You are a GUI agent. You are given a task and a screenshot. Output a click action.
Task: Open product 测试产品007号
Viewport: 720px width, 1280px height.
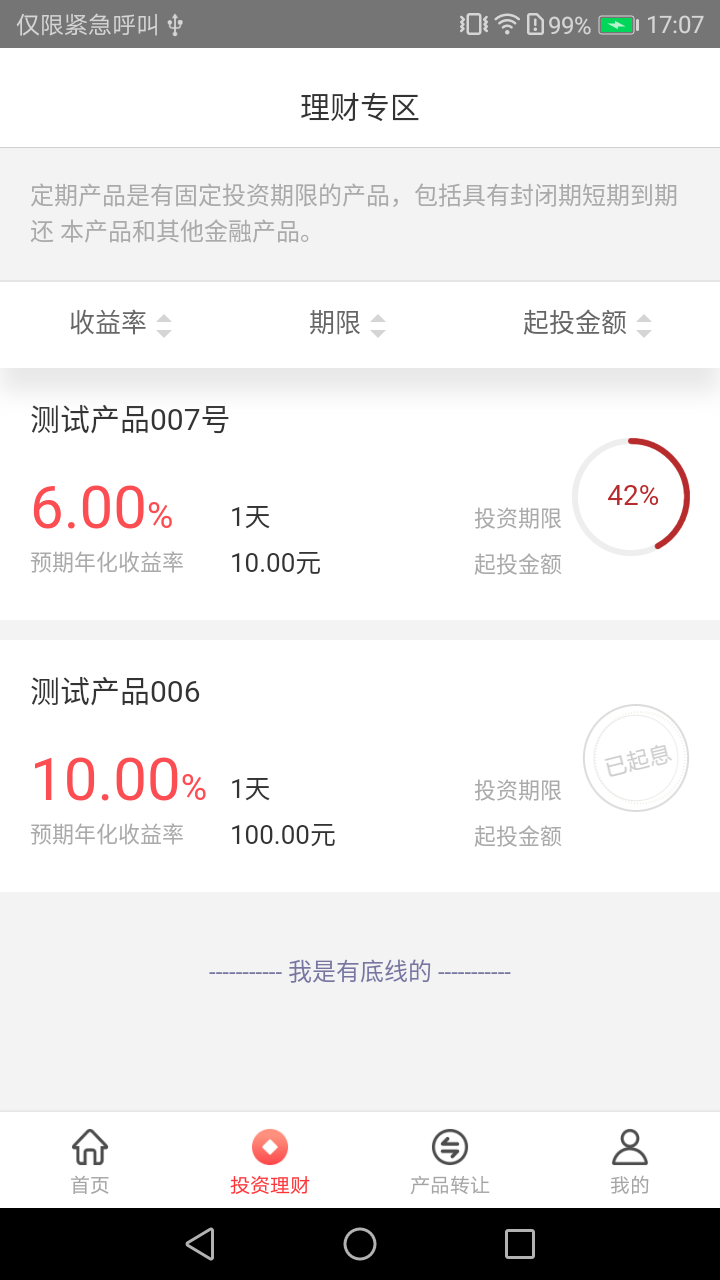pyautogui.click(x=360, y=494)
